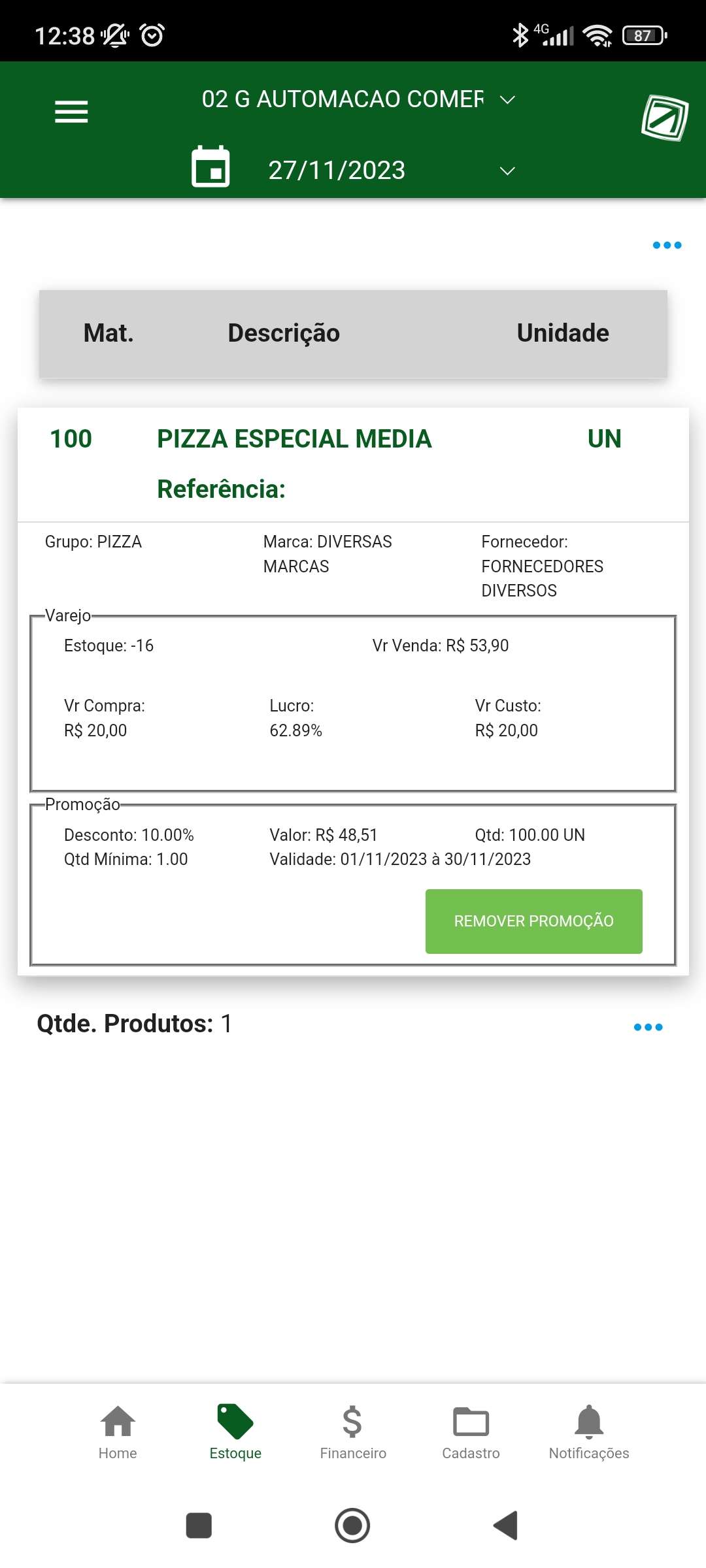The height and width of the screenshot is (1568, 706).
Task: Switch to the Financeiro tab
Action: click(x=353, y=1433)
